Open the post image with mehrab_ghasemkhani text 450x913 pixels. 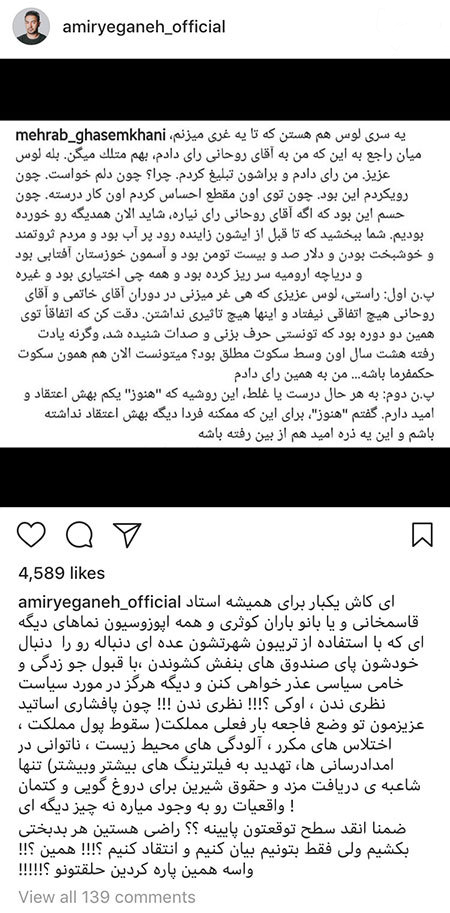225,283
